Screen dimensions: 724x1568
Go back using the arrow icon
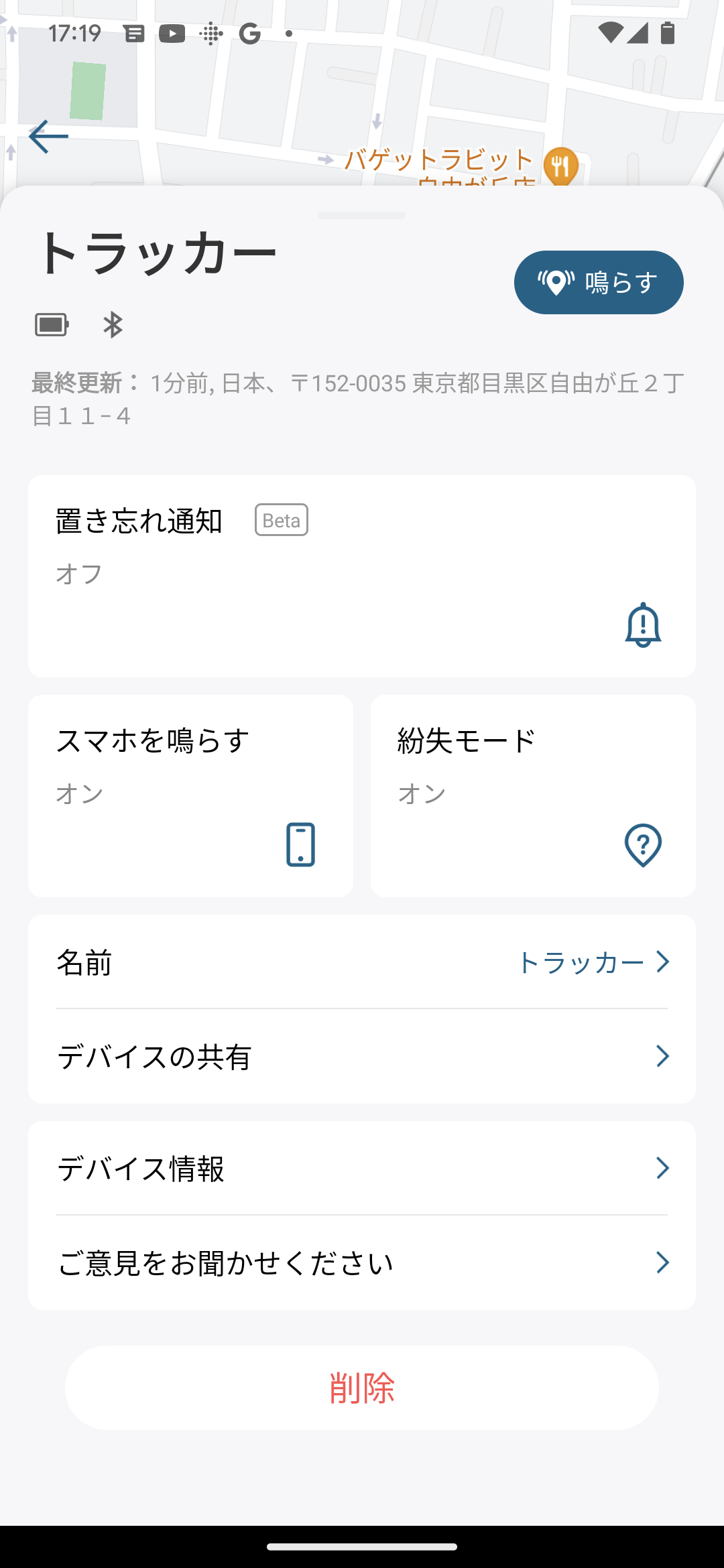48,137
